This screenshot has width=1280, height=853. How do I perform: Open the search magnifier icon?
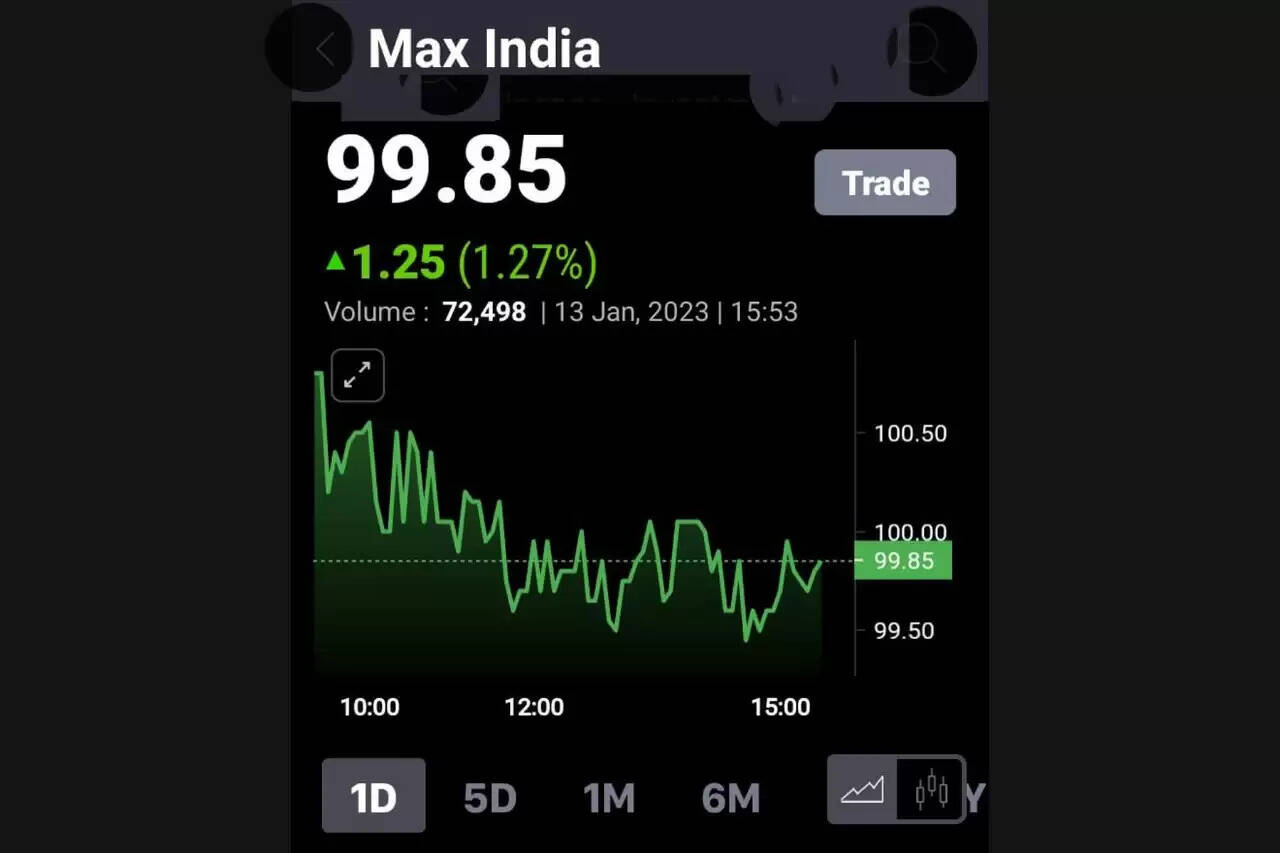[923, 48]
